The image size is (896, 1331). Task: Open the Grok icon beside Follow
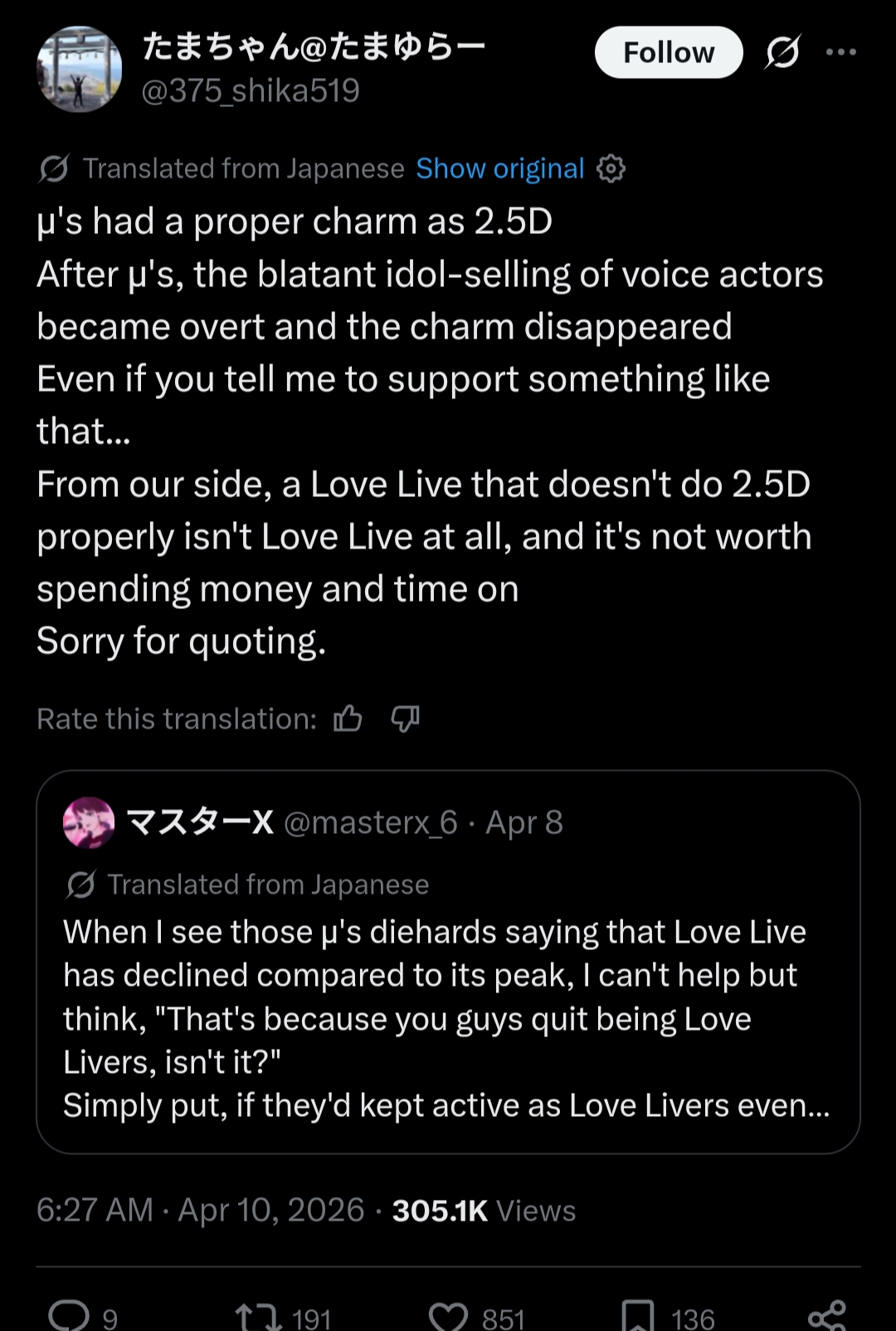pos(782,52)
